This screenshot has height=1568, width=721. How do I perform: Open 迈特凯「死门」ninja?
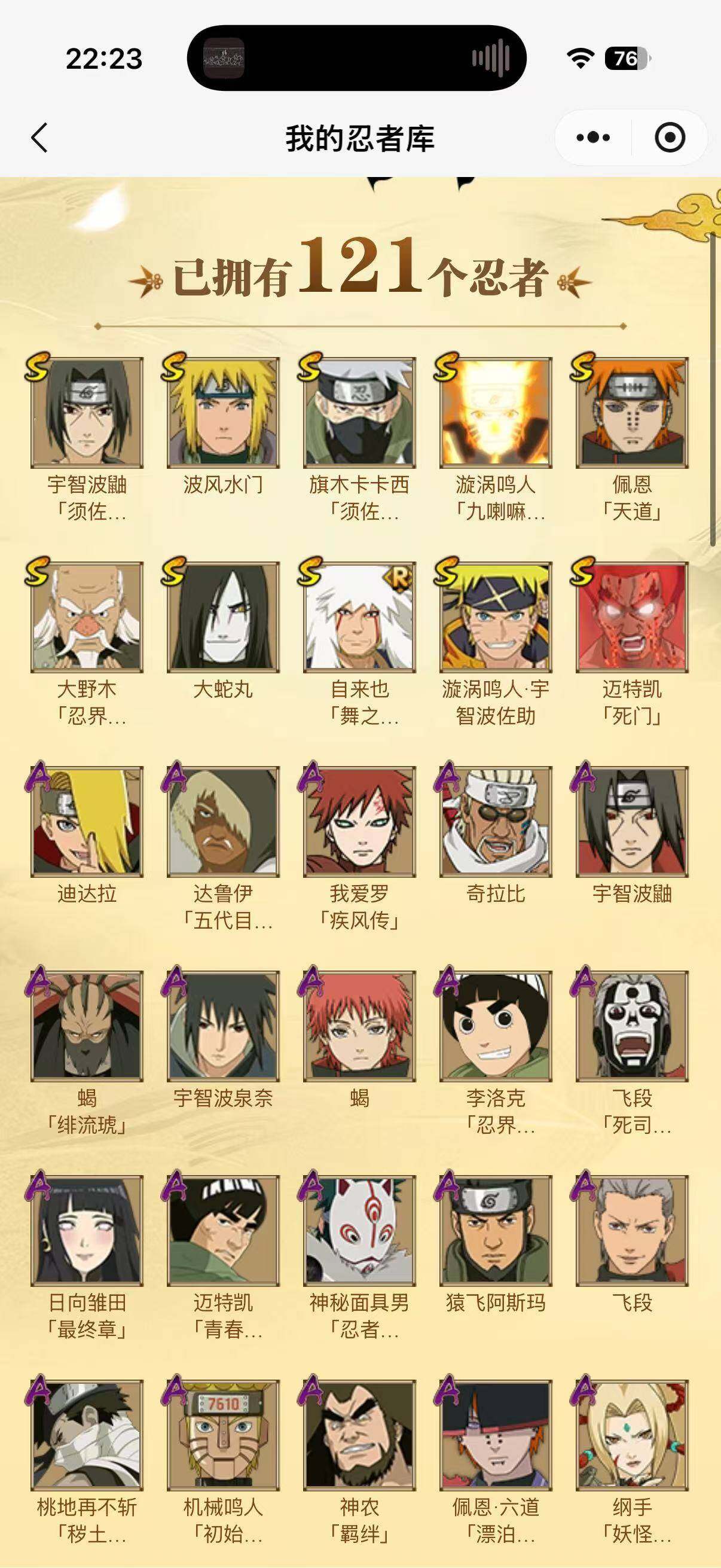pos(631,617)
